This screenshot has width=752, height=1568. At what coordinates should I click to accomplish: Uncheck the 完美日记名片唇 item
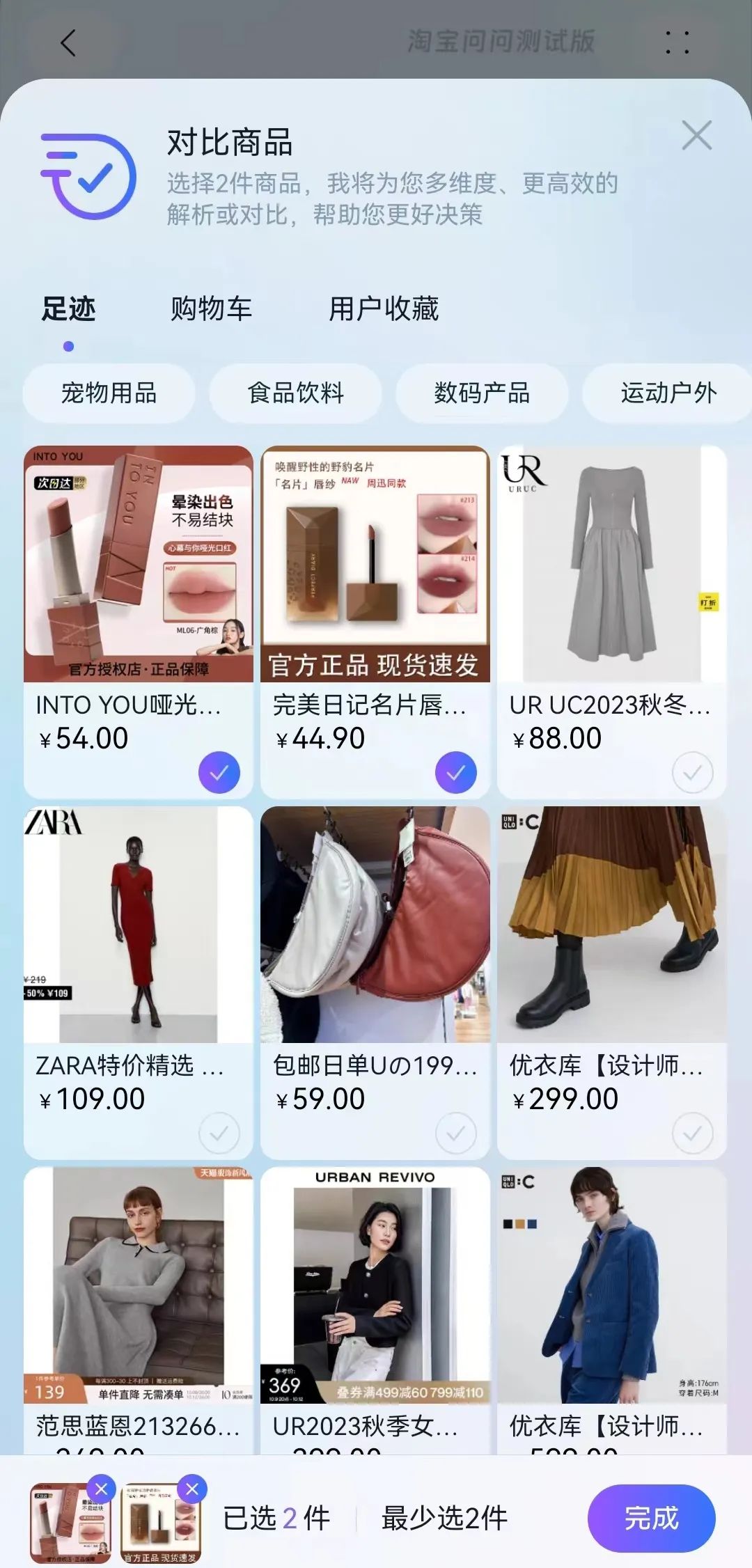pyautogui.click(x=456, y=772)
